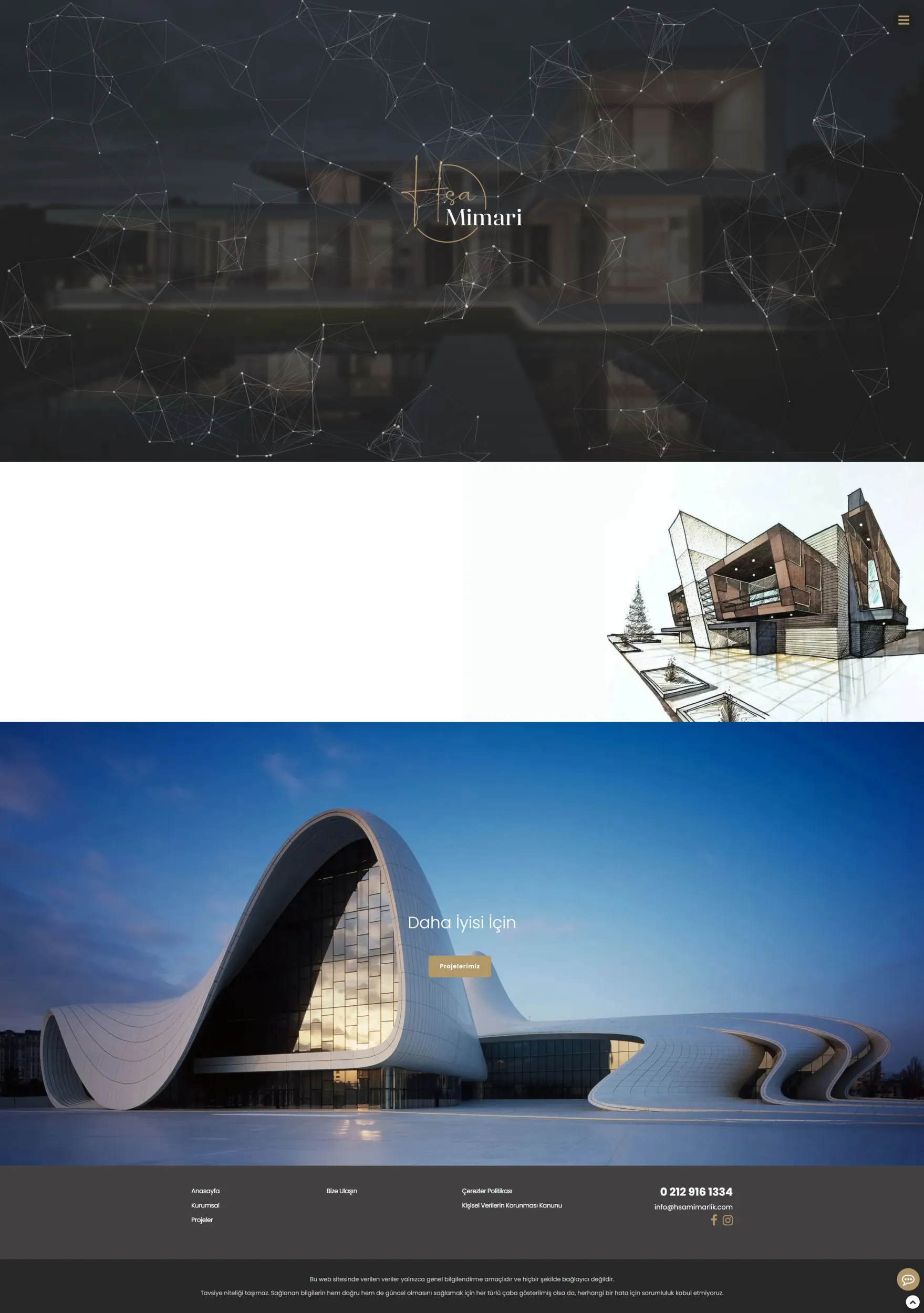This screenshot has width=924, height=1313.
Task: Open the hamburger menu
Action: (x=903, y=20)
